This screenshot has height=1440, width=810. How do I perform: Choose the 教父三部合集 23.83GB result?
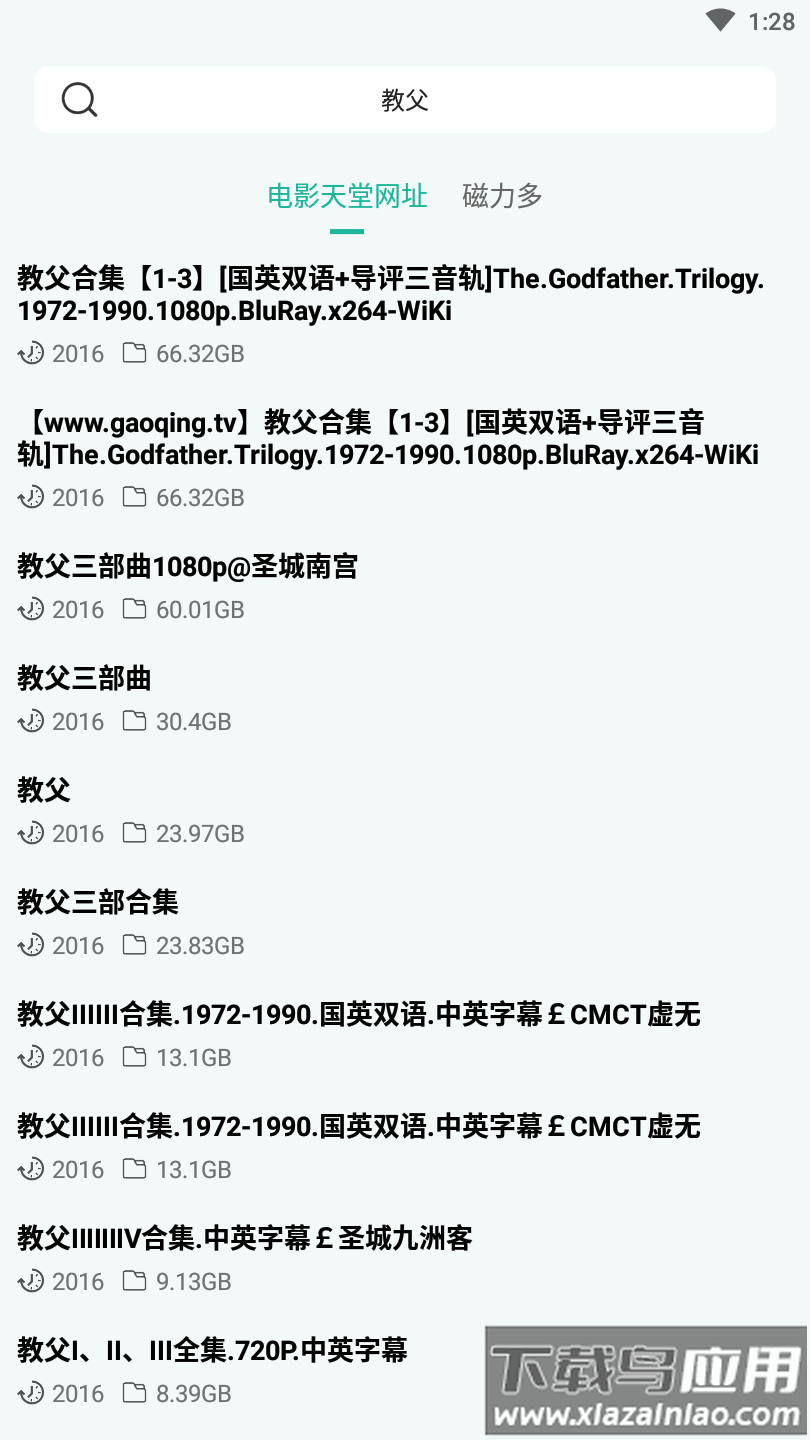pos(98,904)
